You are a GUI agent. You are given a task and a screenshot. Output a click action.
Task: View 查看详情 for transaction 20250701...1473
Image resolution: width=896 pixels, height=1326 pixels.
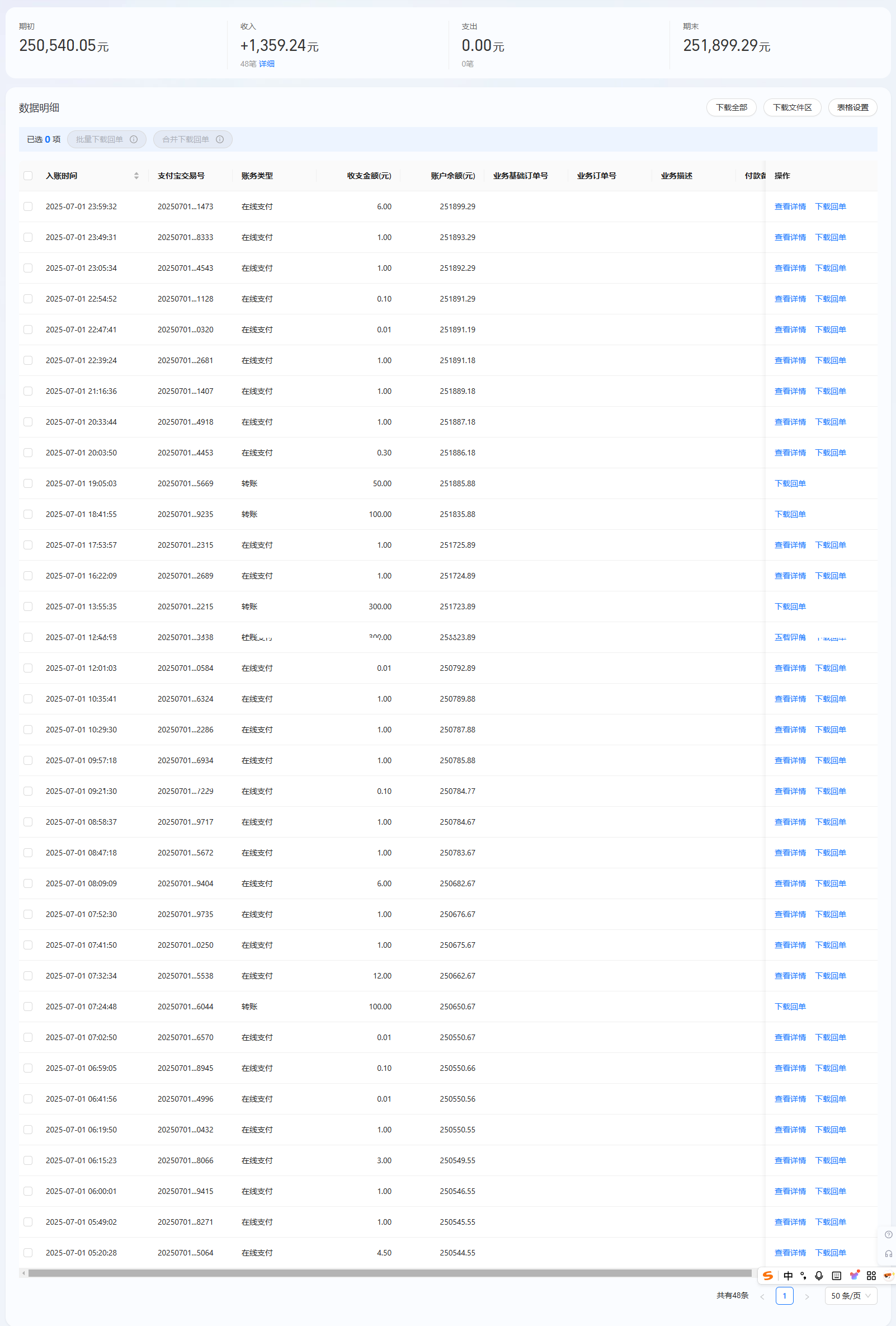789,206
